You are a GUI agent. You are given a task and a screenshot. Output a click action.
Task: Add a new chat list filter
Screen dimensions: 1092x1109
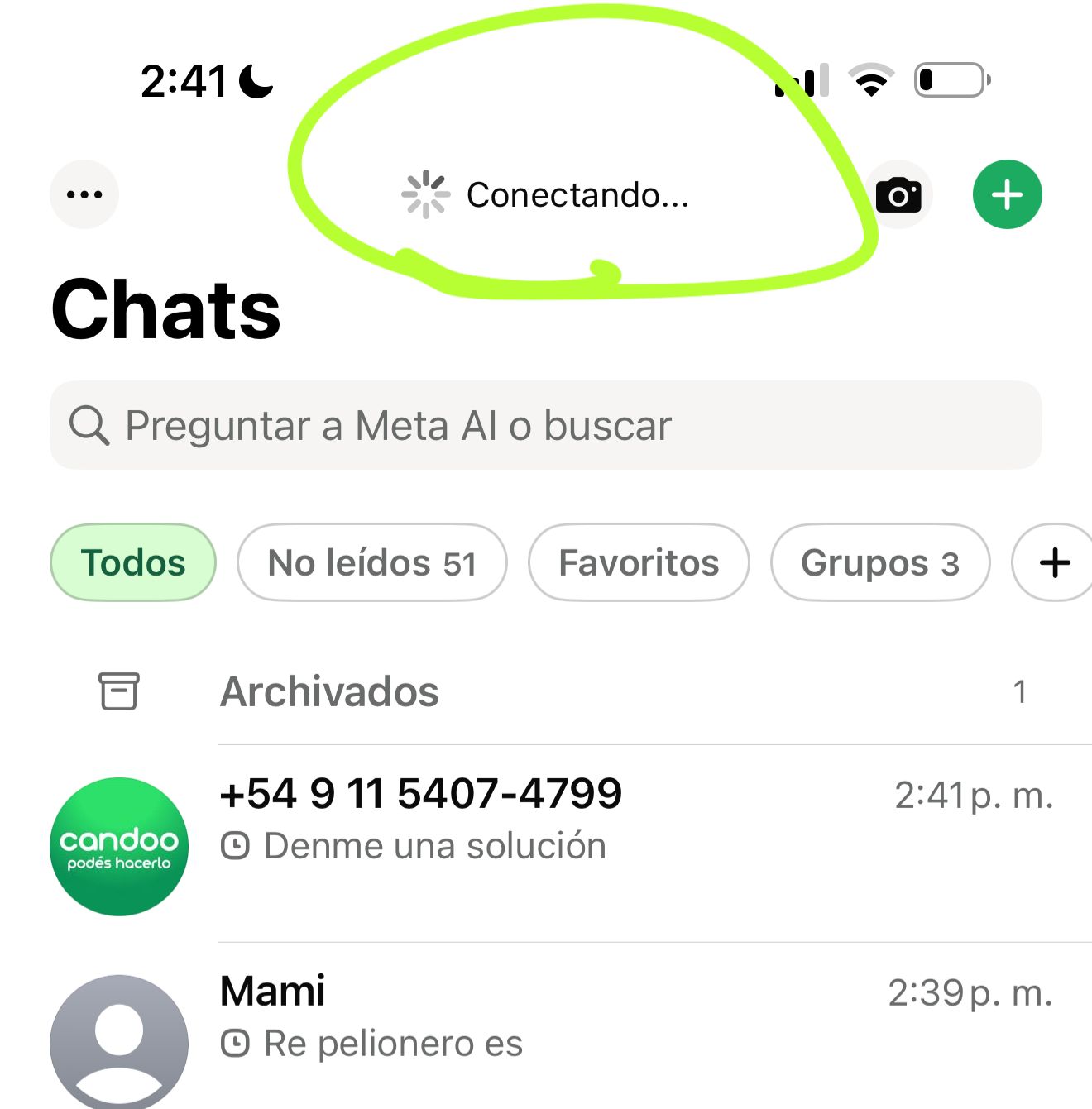[1054, 563]
